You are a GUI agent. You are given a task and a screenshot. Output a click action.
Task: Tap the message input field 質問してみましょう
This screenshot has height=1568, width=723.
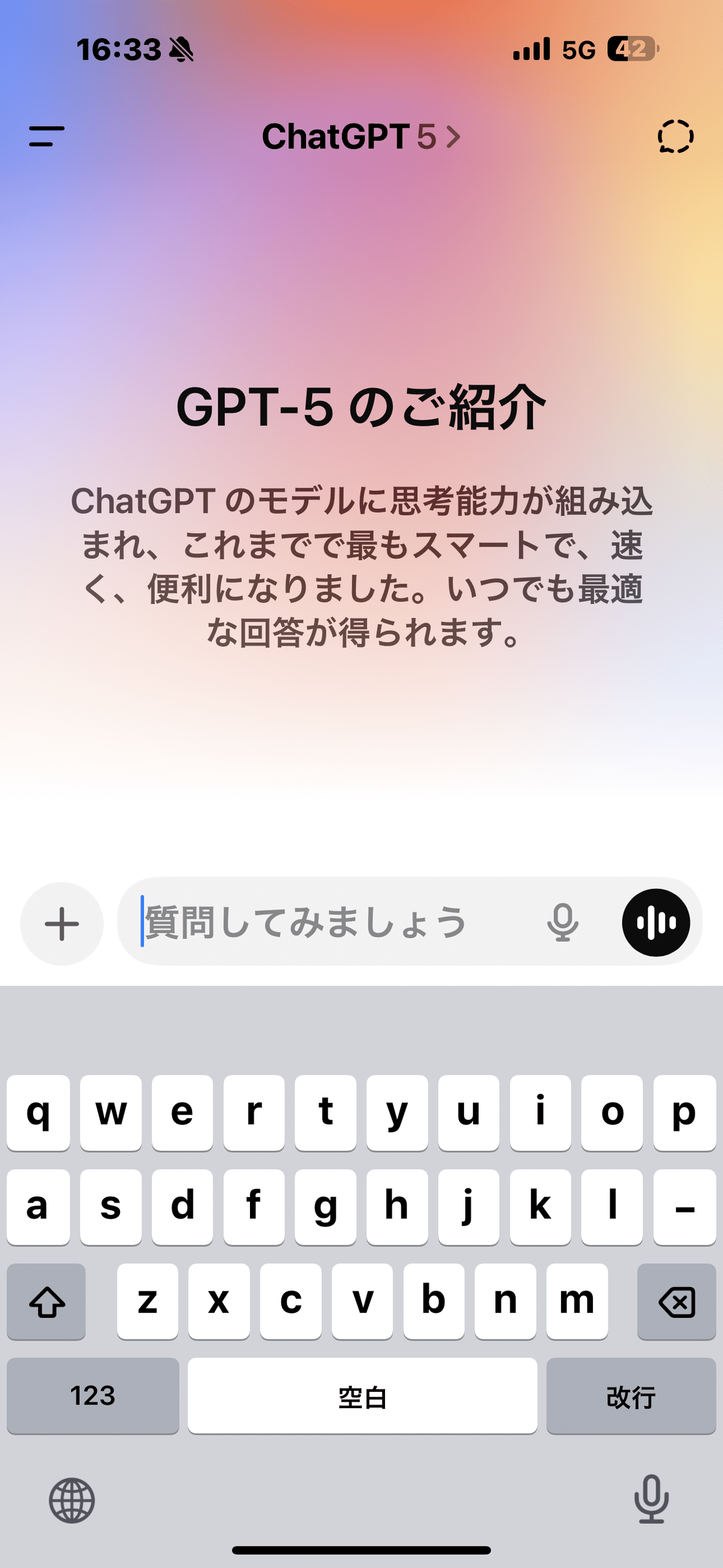point(304,923)
